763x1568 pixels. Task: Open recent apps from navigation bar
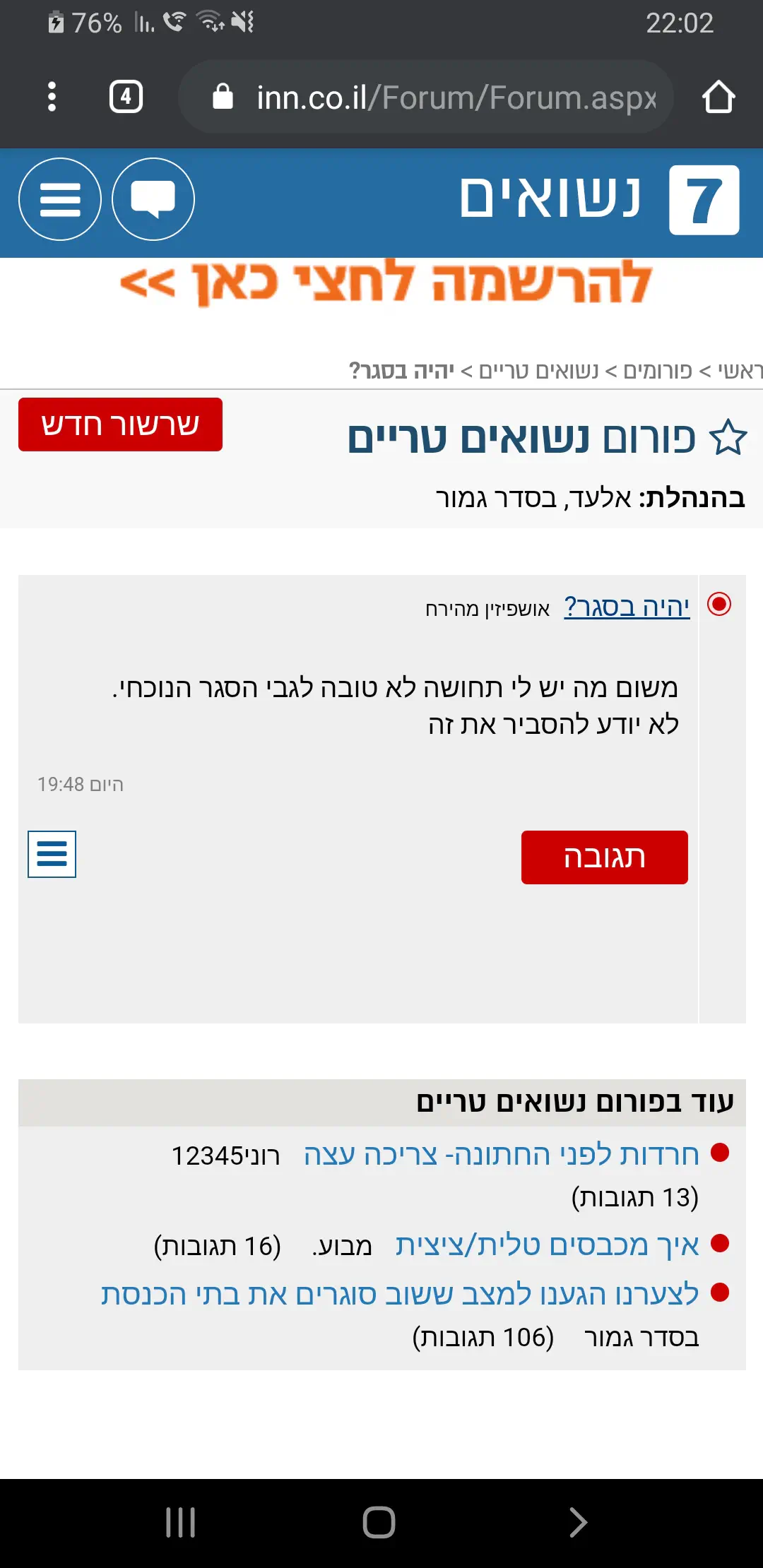tap(180, 1522)
